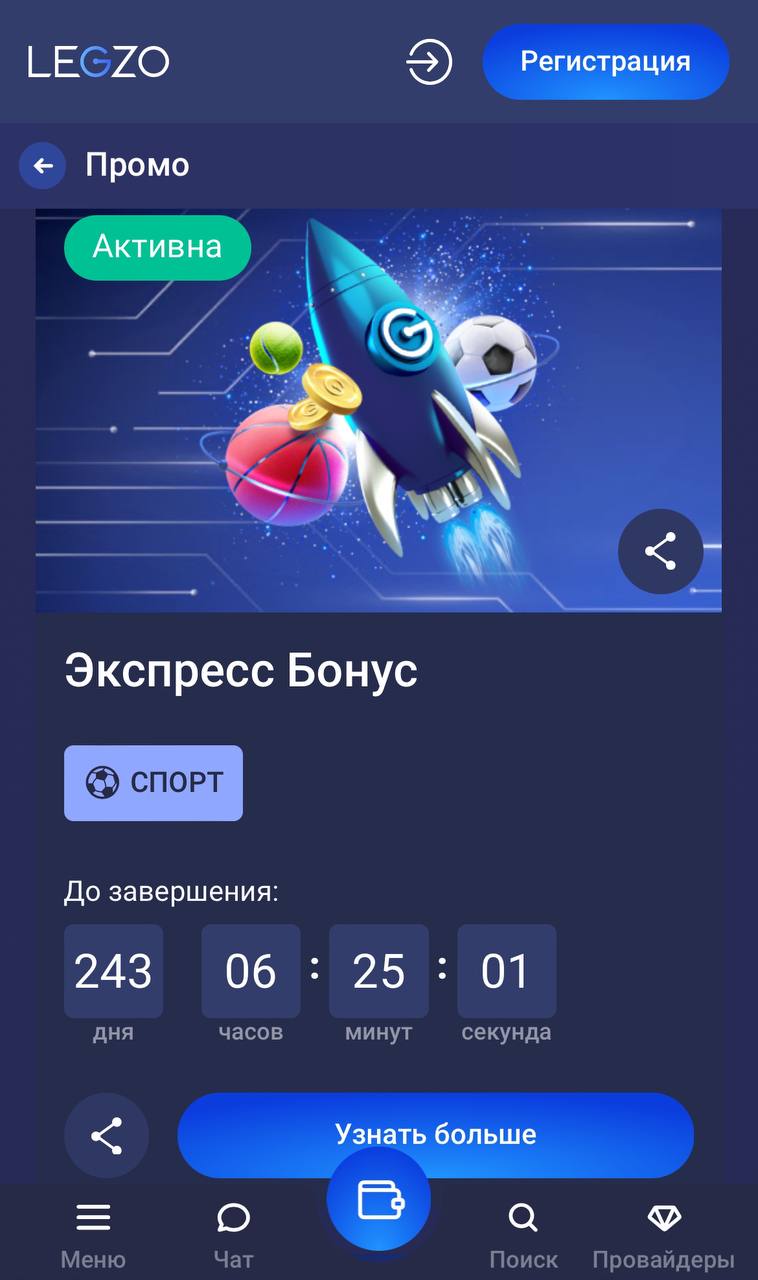Open the Чат support tab

(x=233, y=1234)
